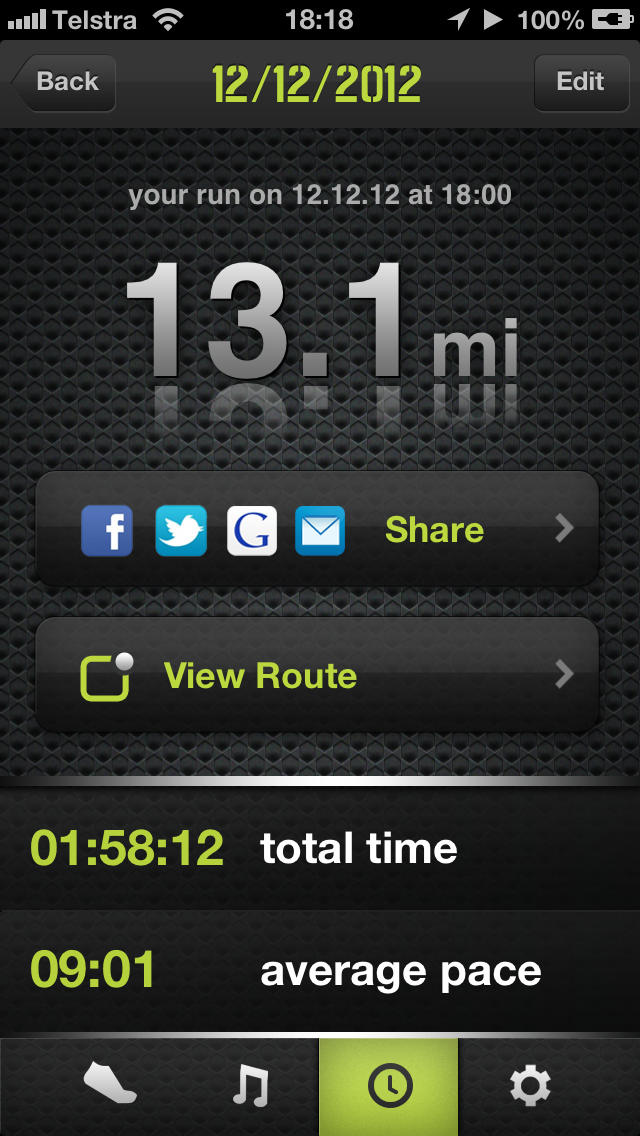Go back using the Back button

click(x=65, y=82)
